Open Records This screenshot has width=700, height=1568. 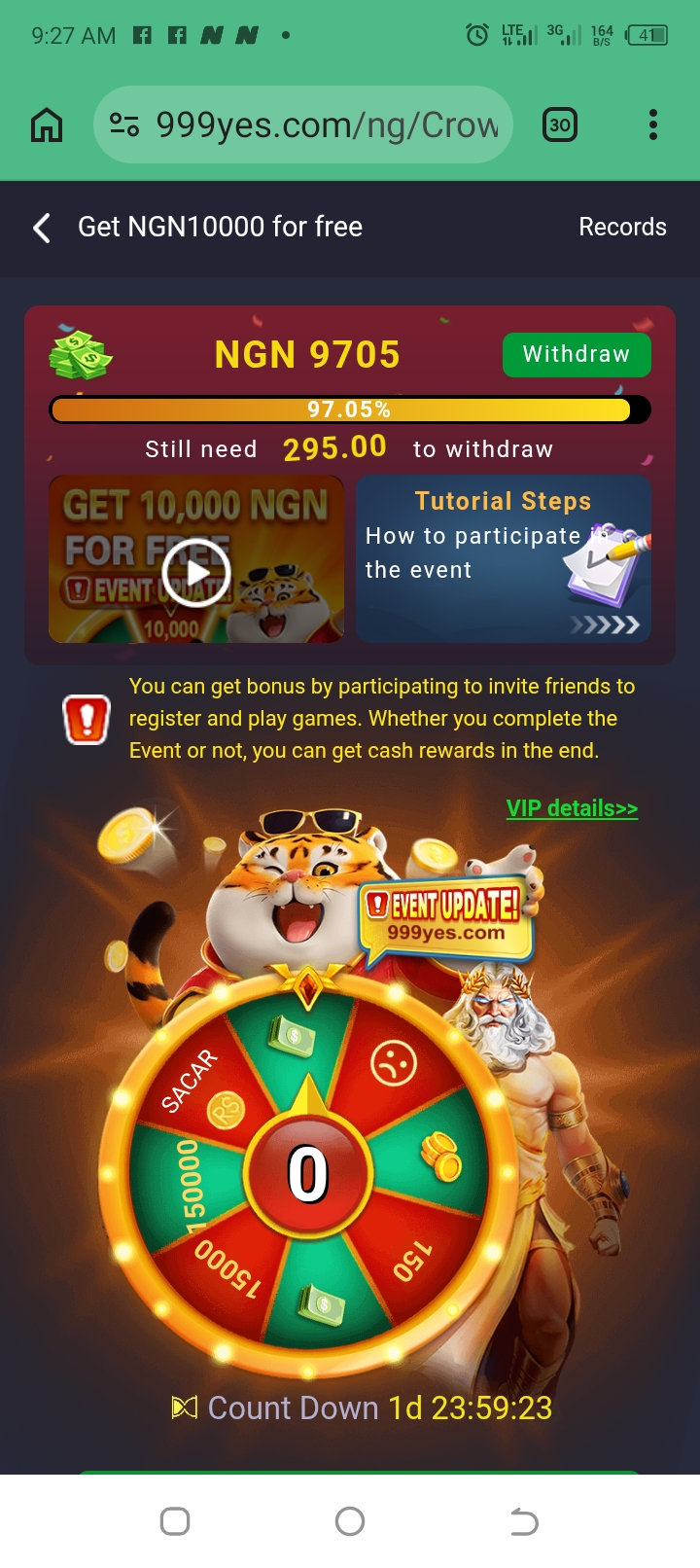(622, 227)
